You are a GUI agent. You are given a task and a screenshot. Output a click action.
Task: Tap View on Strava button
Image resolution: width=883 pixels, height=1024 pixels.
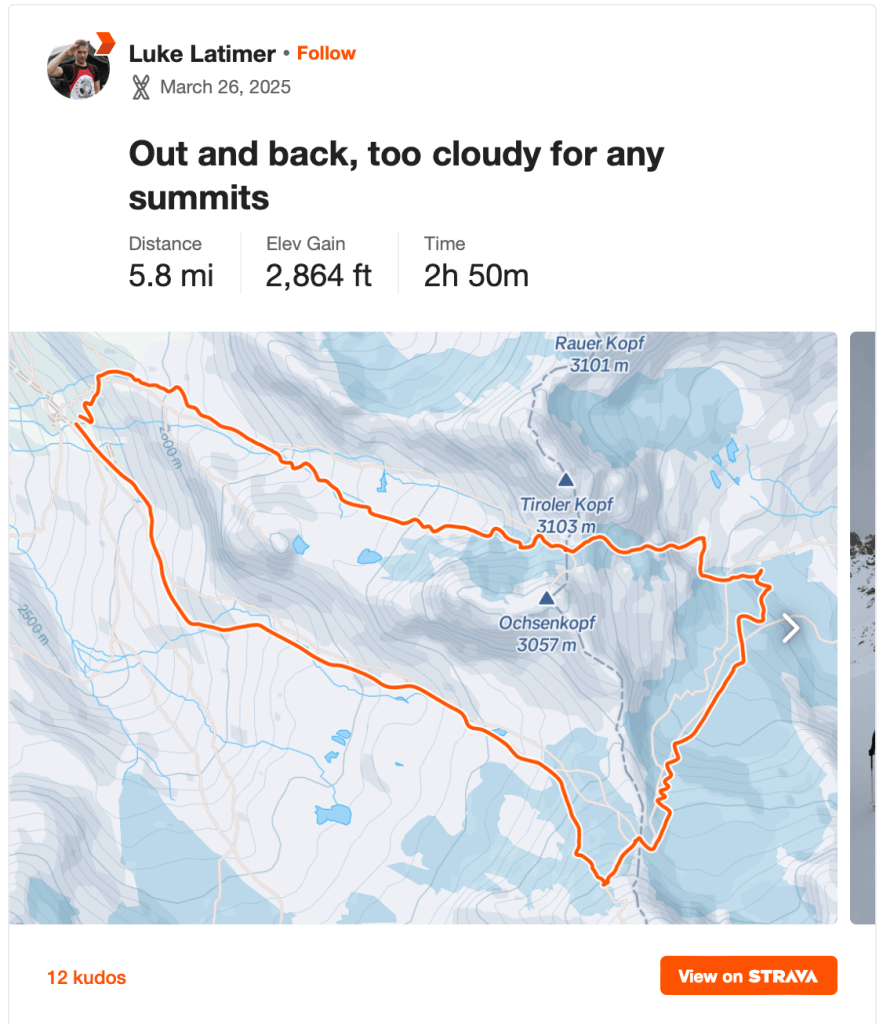747,976
